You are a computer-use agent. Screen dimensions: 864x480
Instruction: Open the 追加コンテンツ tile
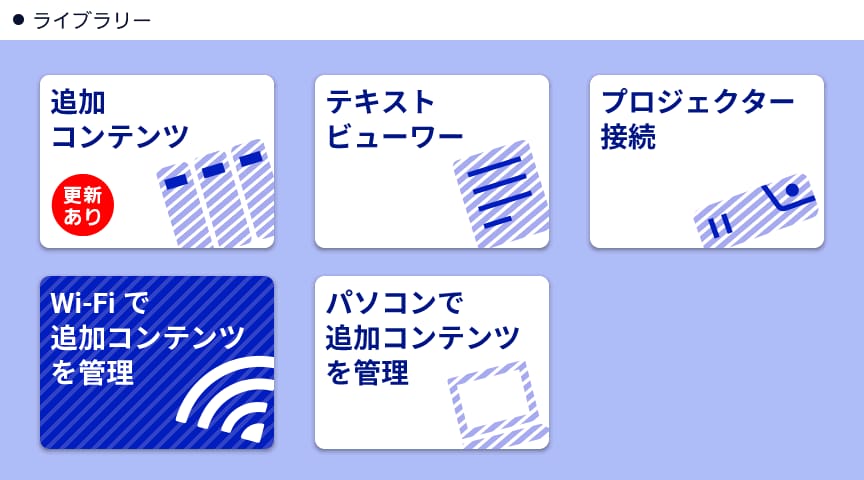click(x=157, y=161)
